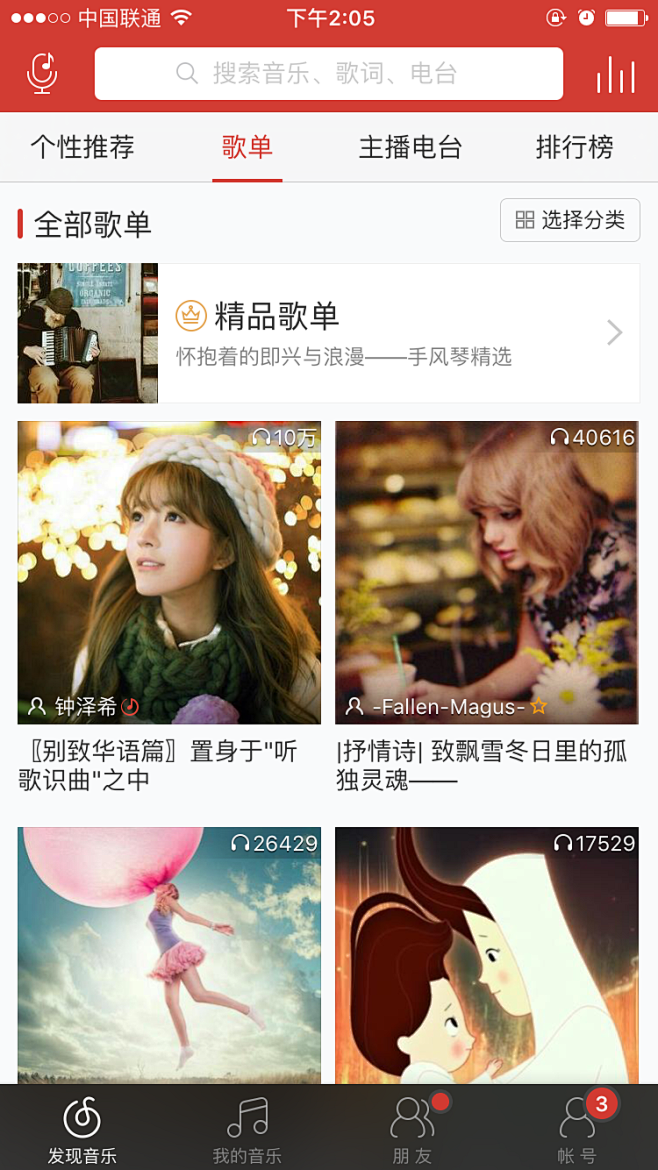Select the 歌单 tab

247,148
